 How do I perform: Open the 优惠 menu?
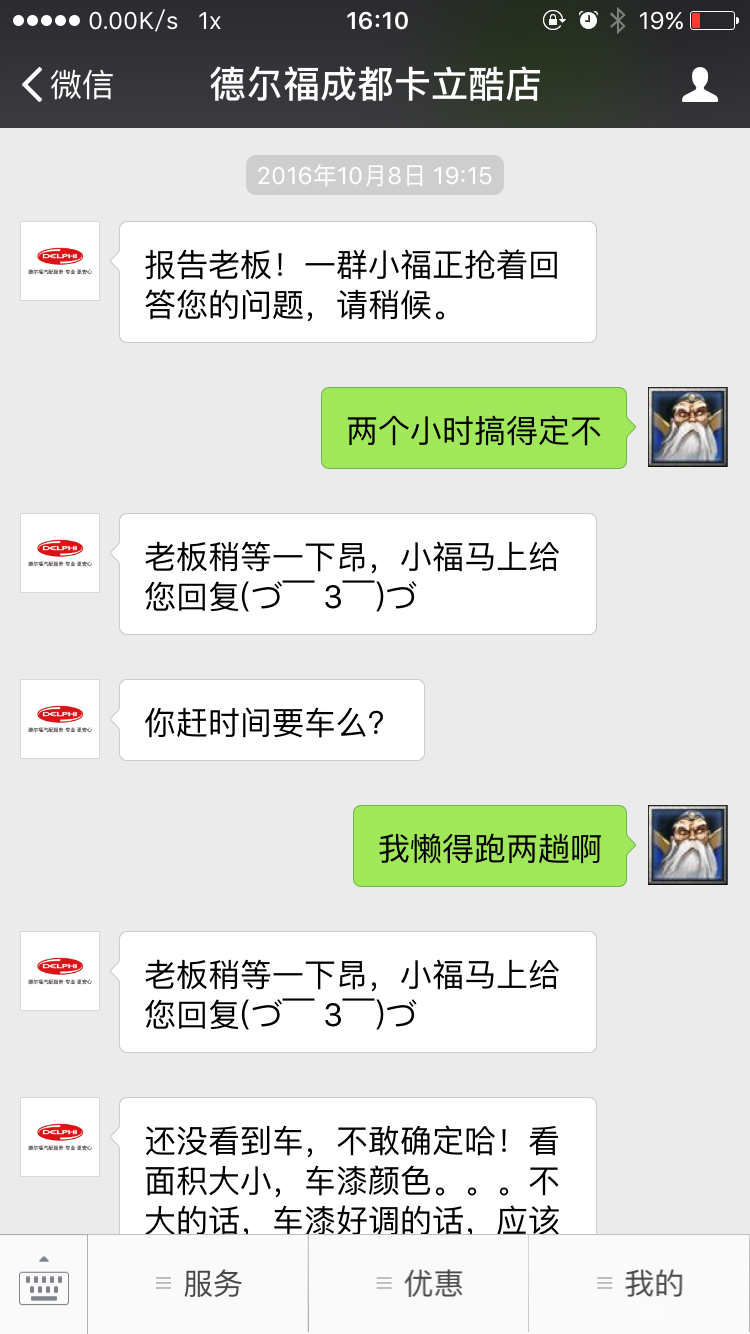(418, 1284)
